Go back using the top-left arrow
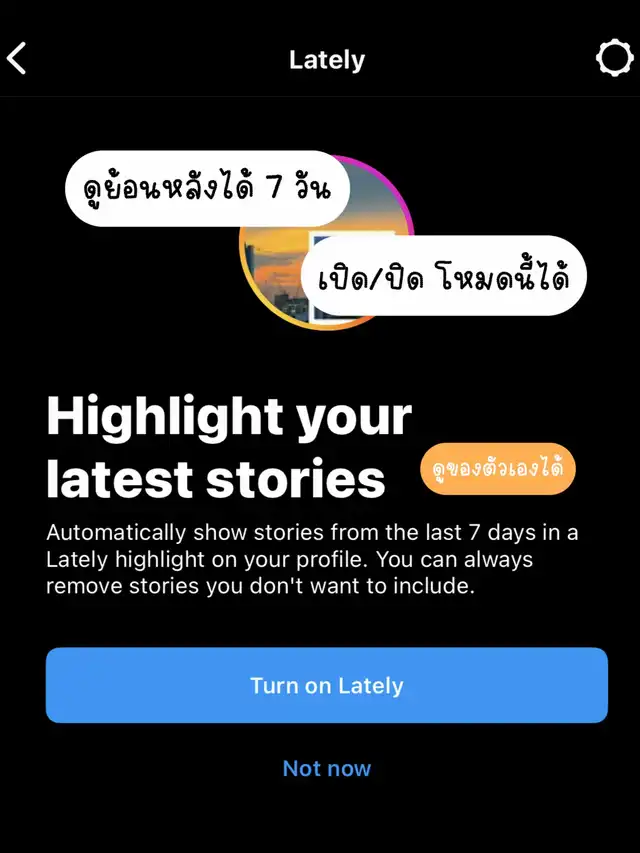Screen dimensions: 640x853 point(16,58)
